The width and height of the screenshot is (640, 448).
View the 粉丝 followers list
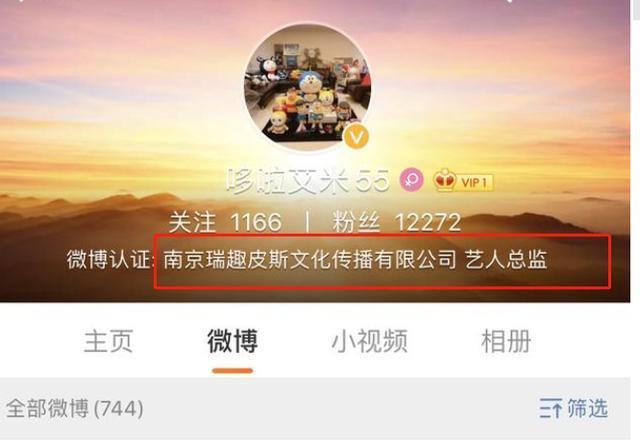point(400,222)
